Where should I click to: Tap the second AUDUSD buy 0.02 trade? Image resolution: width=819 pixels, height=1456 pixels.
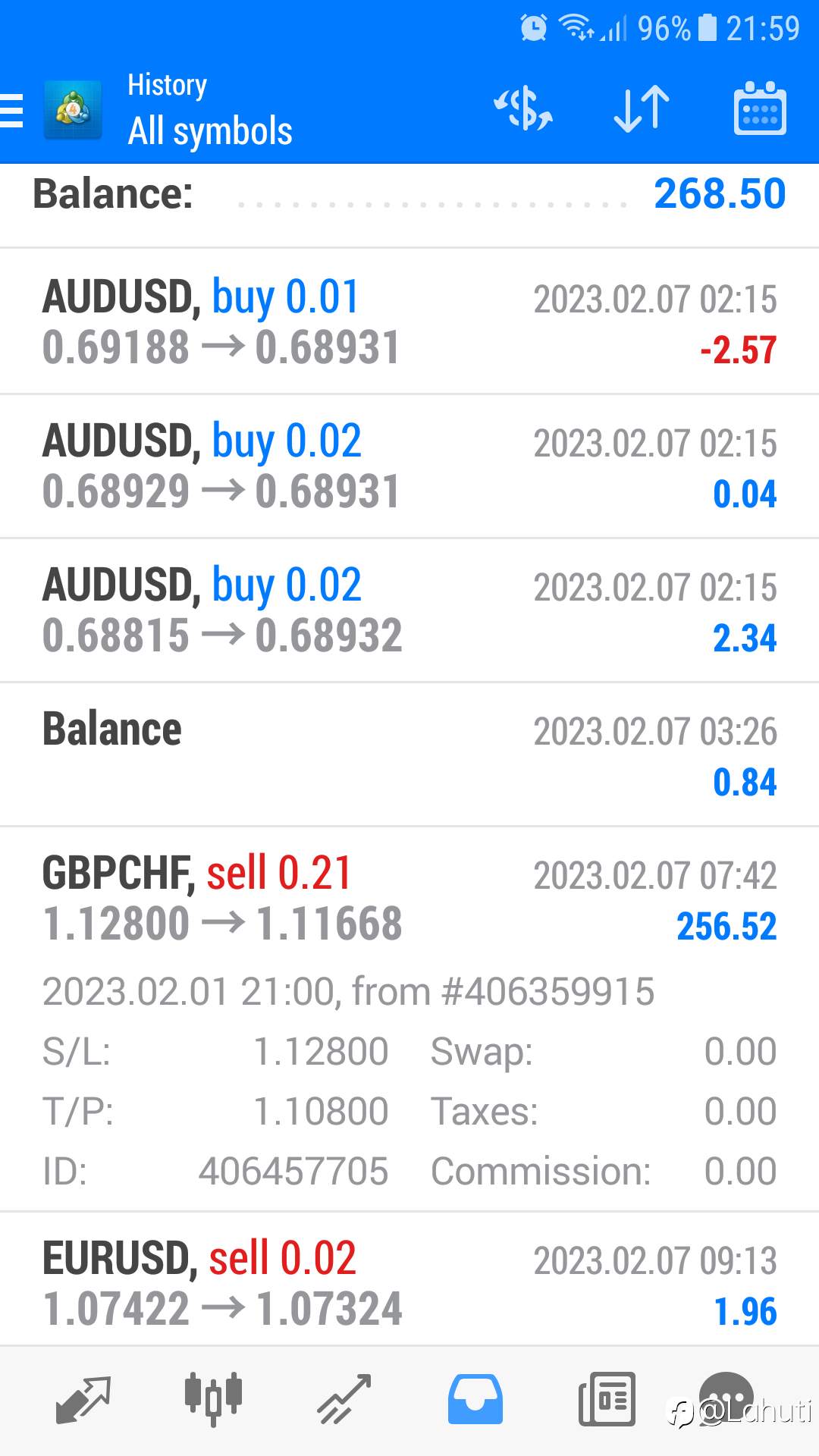[409, 610]
